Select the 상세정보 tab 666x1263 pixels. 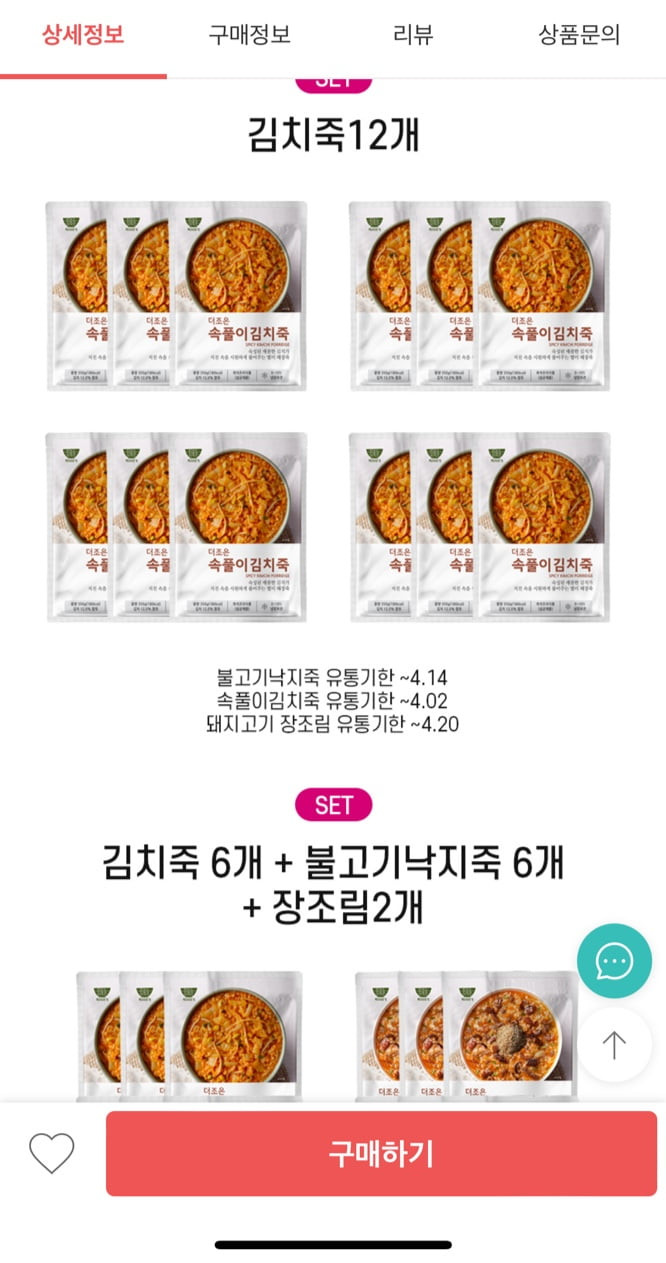click(83, 35)
